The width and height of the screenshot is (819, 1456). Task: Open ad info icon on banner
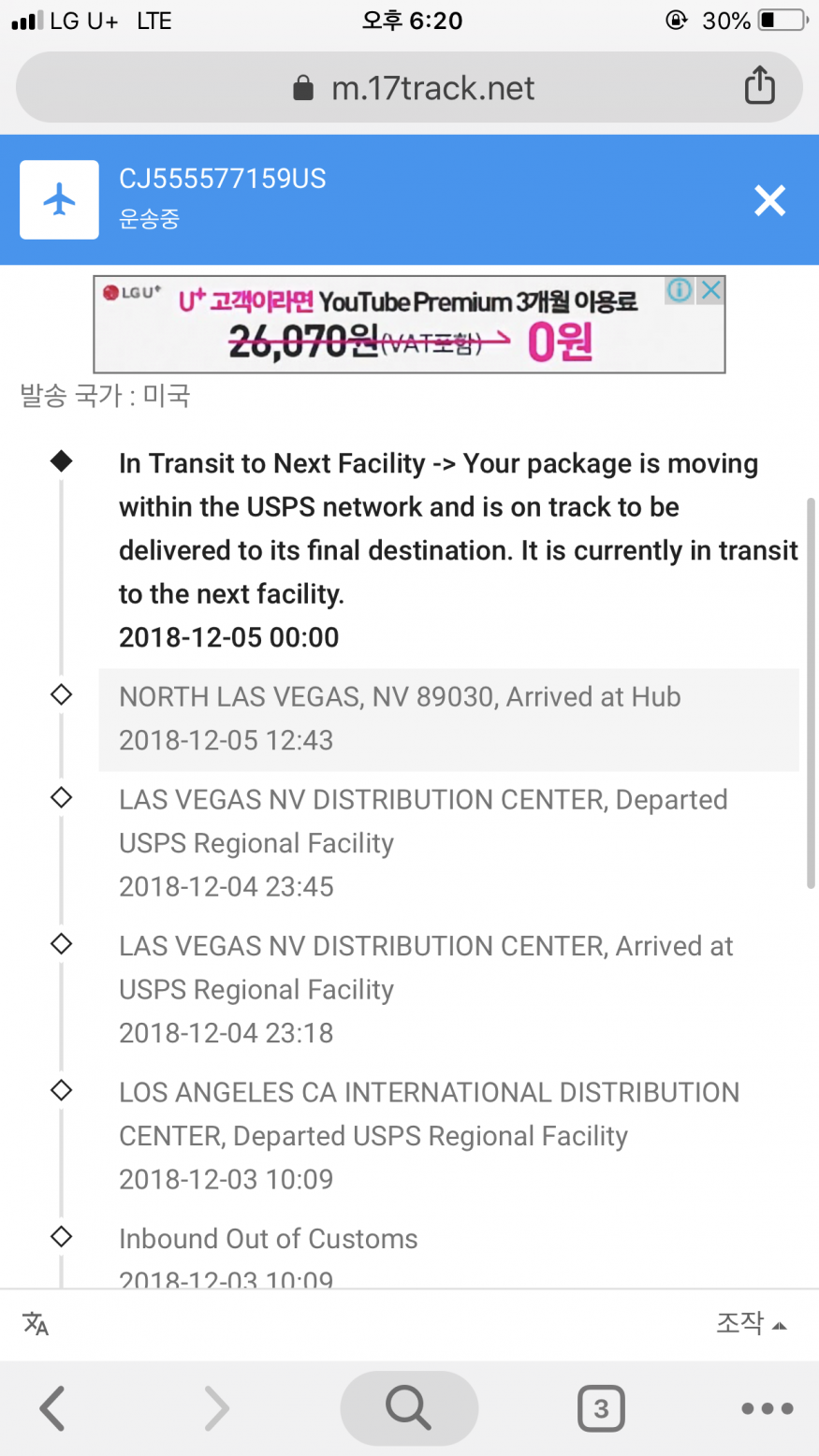[x=679, y=290]
